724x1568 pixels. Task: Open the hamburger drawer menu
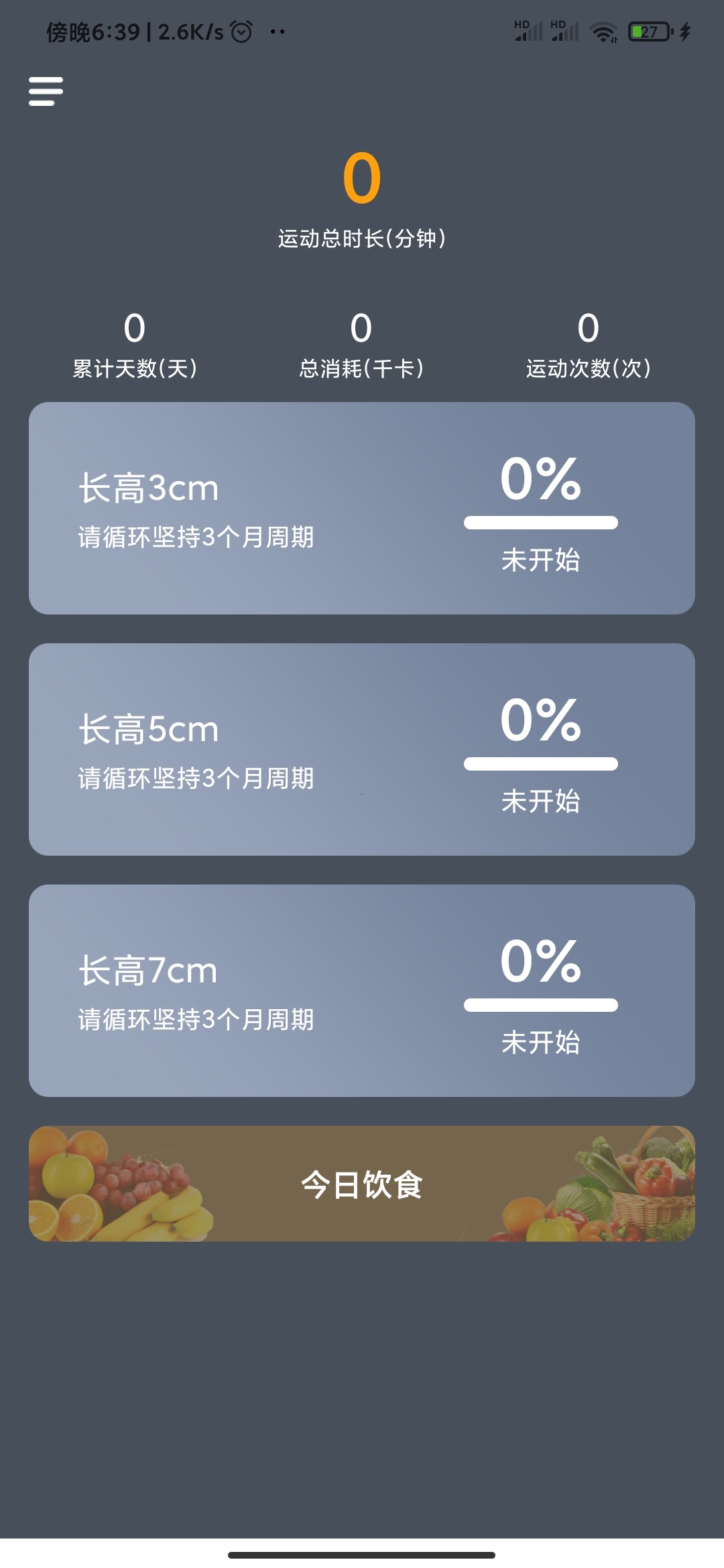click(x=46, y=91)
